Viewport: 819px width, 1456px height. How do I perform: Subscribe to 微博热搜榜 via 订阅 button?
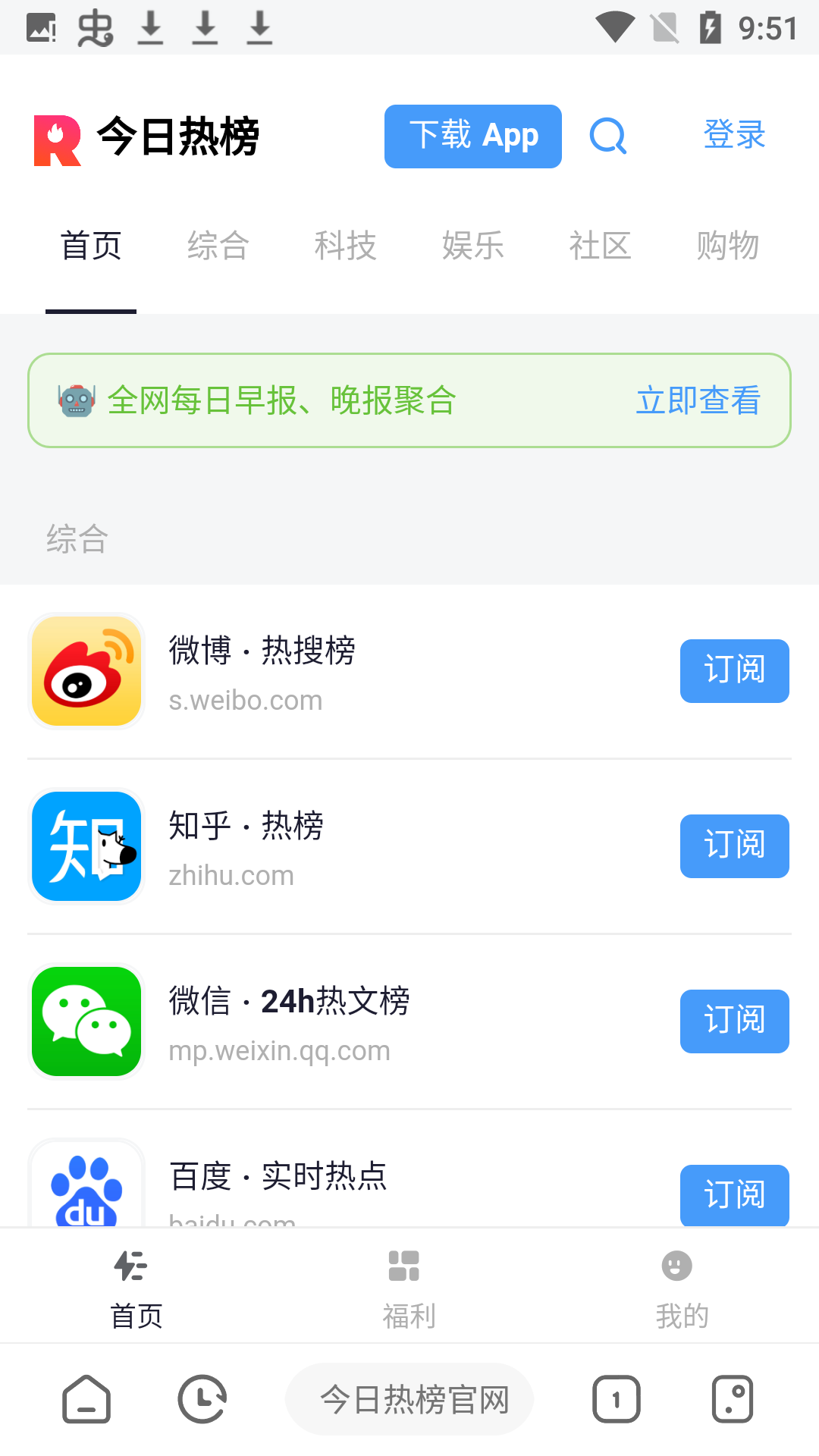(734, 671)
